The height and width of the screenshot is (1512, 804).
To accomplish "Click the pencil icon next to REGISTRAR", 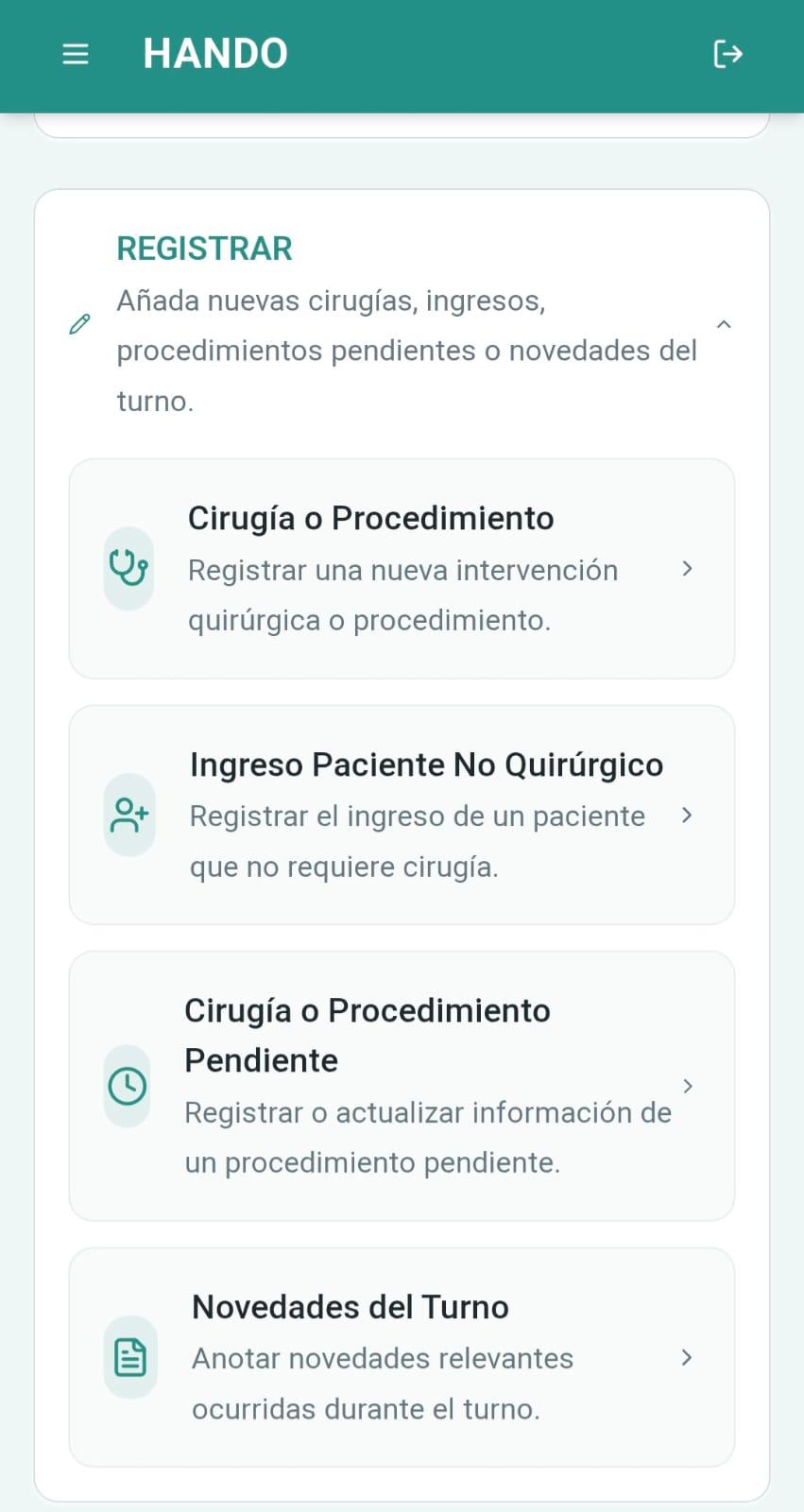I will pos(80,323).
